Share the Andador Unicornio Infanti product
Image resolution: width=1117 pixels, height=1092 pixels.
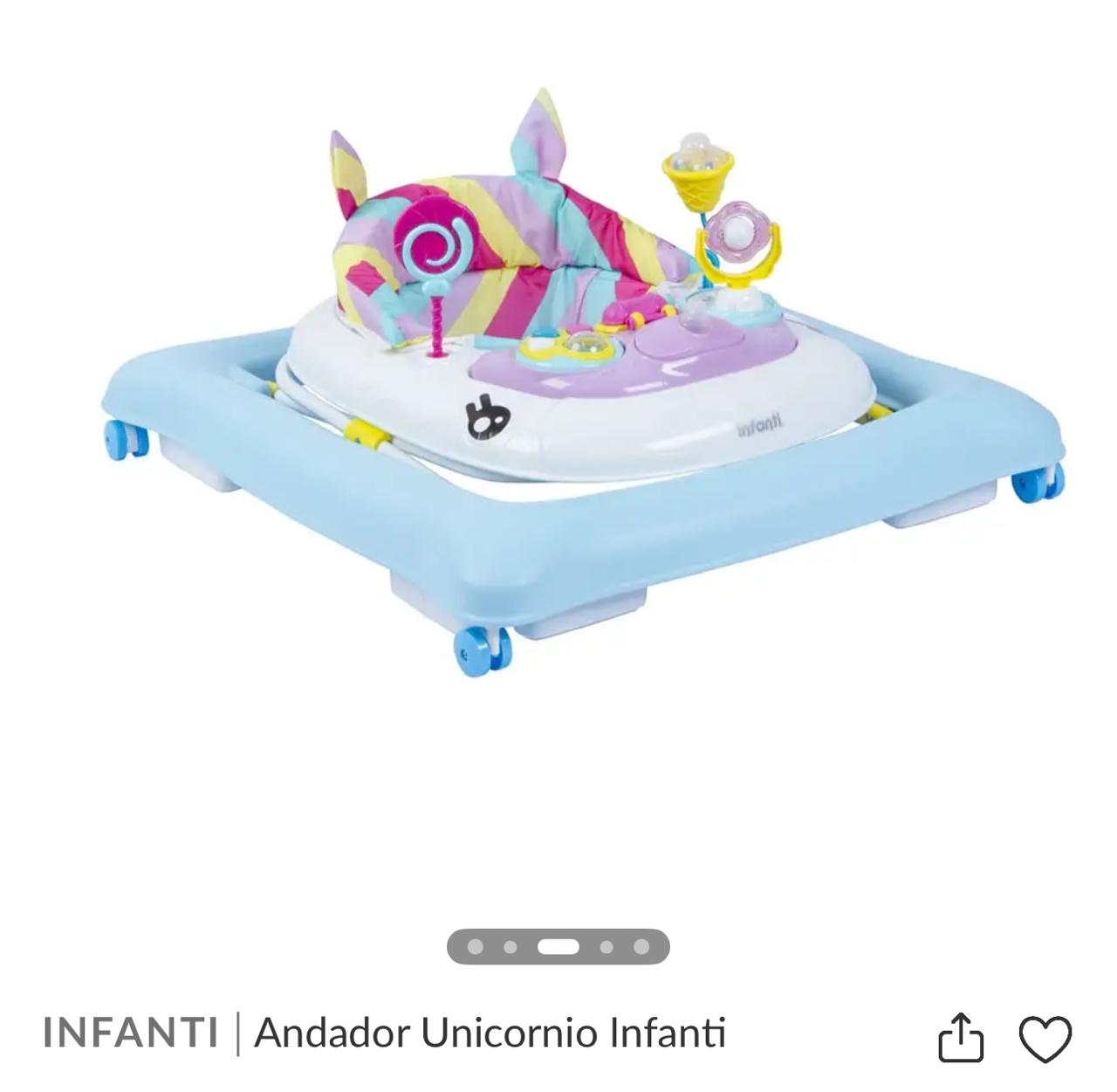[x=961, y=1037]
